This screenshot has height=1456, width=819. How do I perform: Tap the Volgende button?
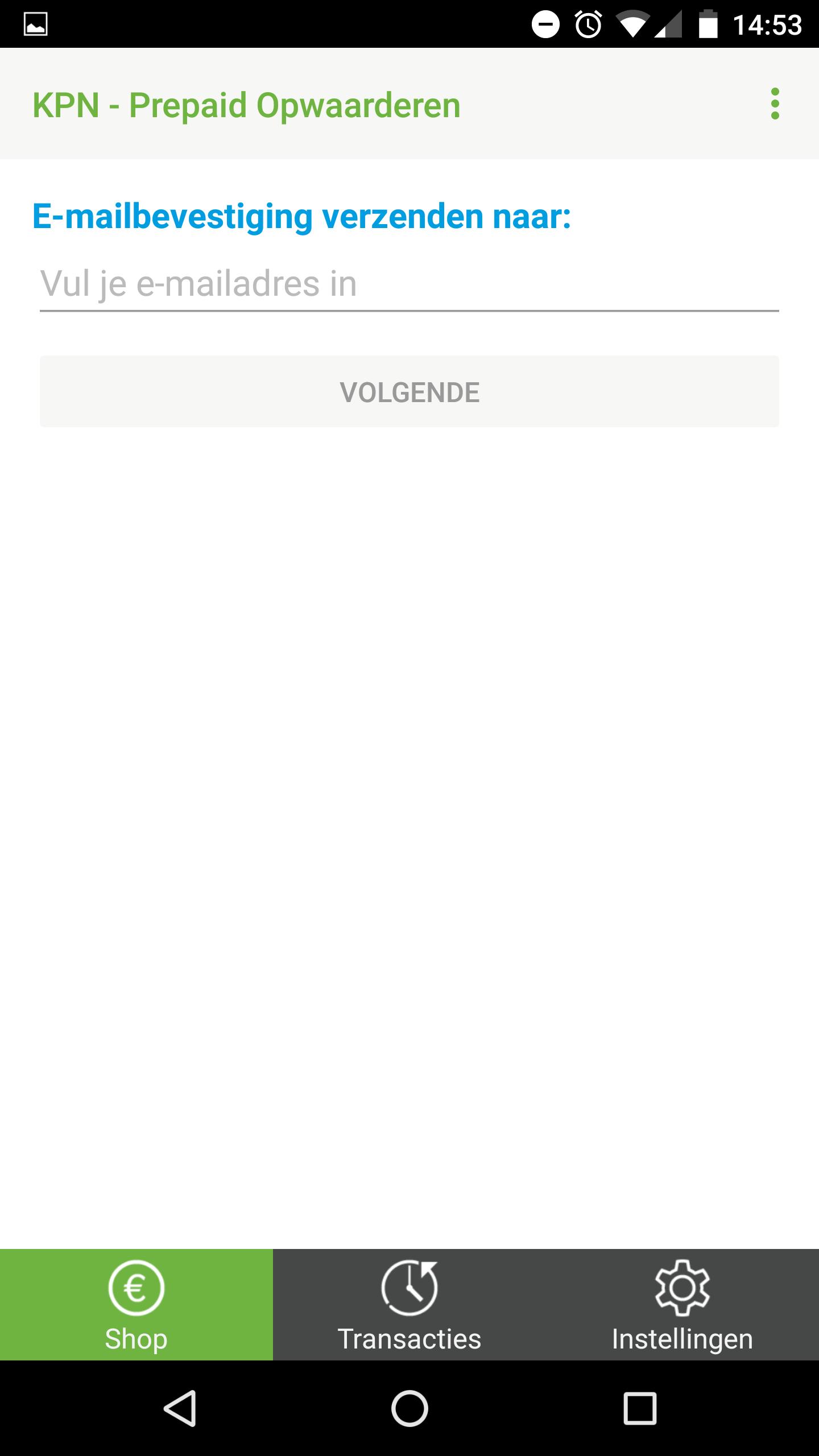coord(409,392)
